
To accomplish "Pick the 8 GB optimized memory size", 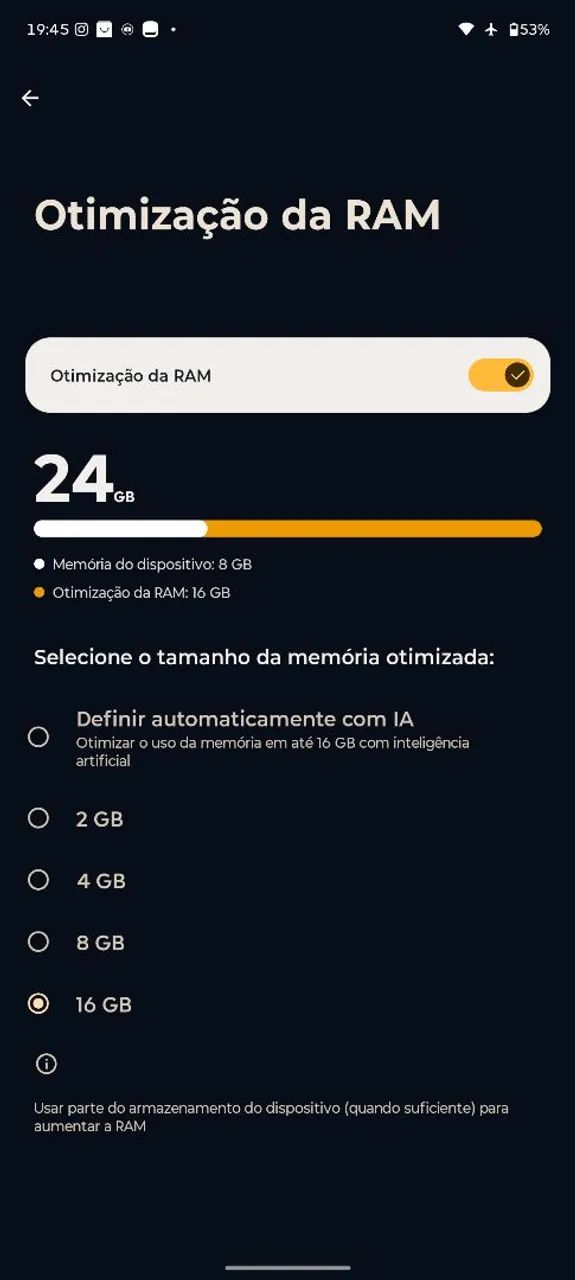I will click(38, 942).
